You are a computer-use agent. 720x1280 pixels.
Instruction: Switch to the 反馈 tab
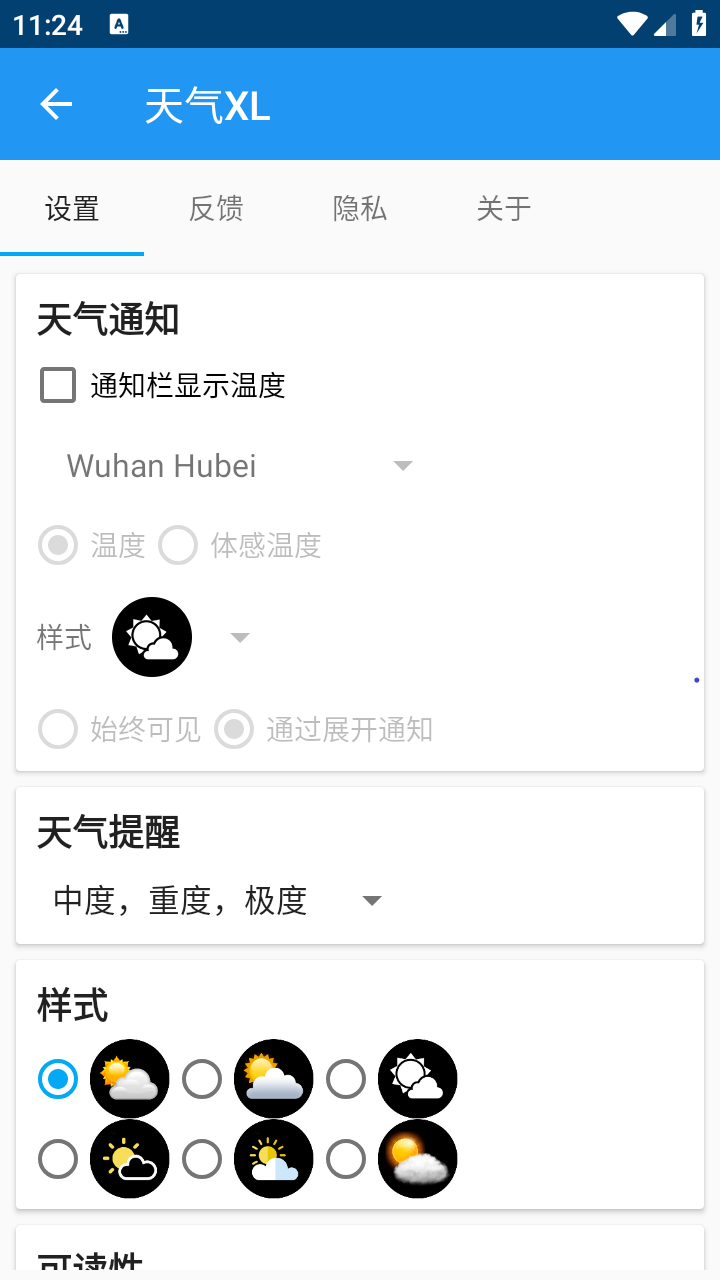click(216, 209)
